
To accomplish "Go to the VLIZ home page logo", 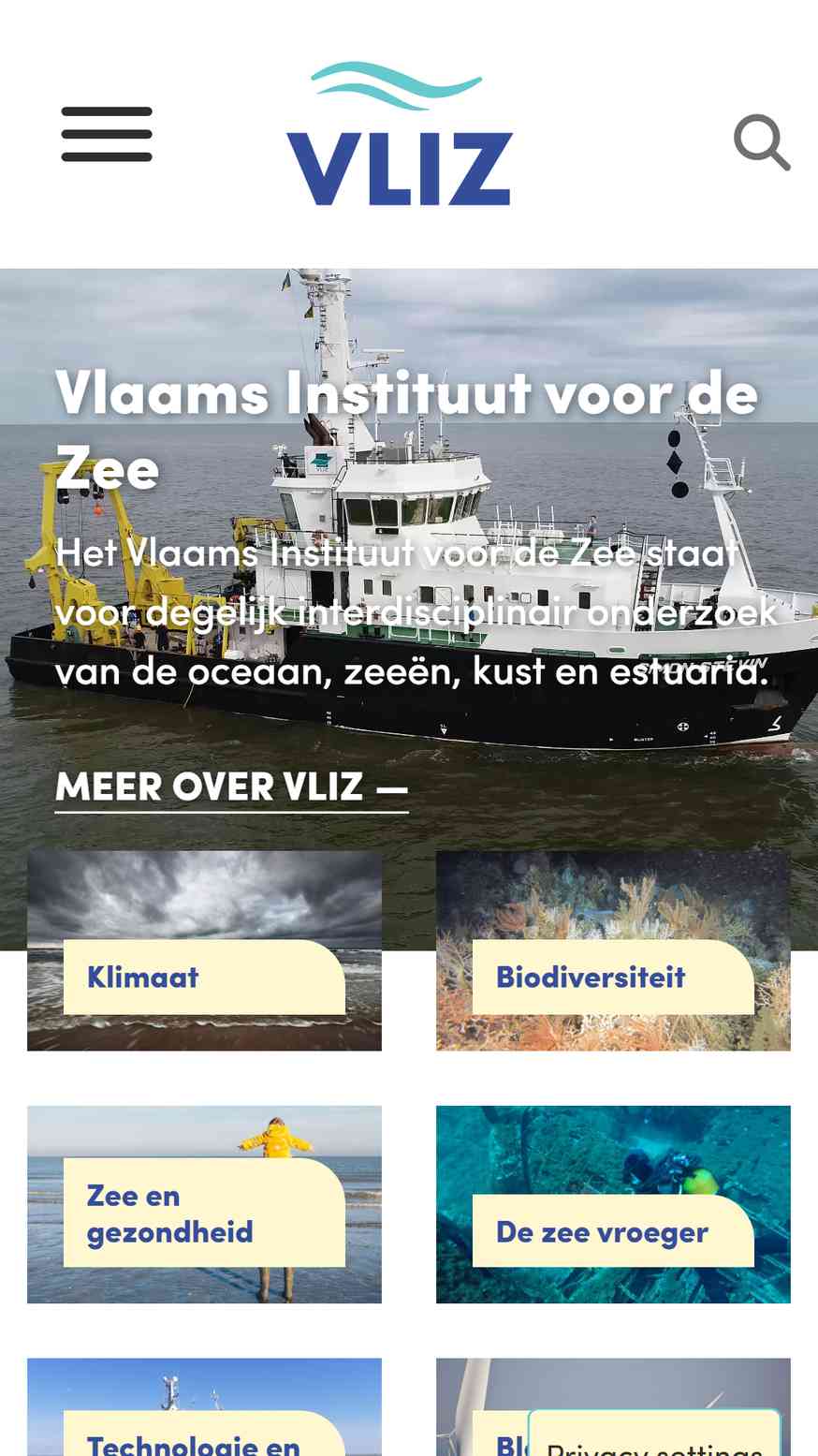I will [400, 134].
